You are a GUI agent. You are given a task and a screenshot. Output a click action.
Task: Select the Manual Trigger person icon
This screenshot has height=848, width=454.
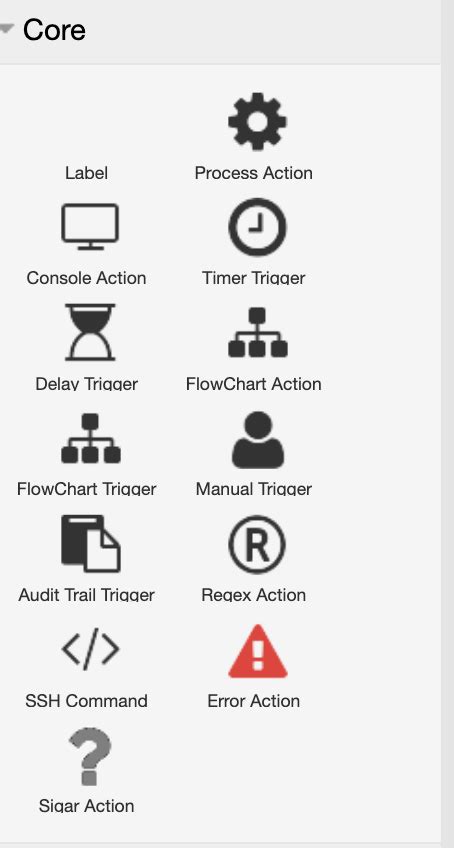pos(258,439)
